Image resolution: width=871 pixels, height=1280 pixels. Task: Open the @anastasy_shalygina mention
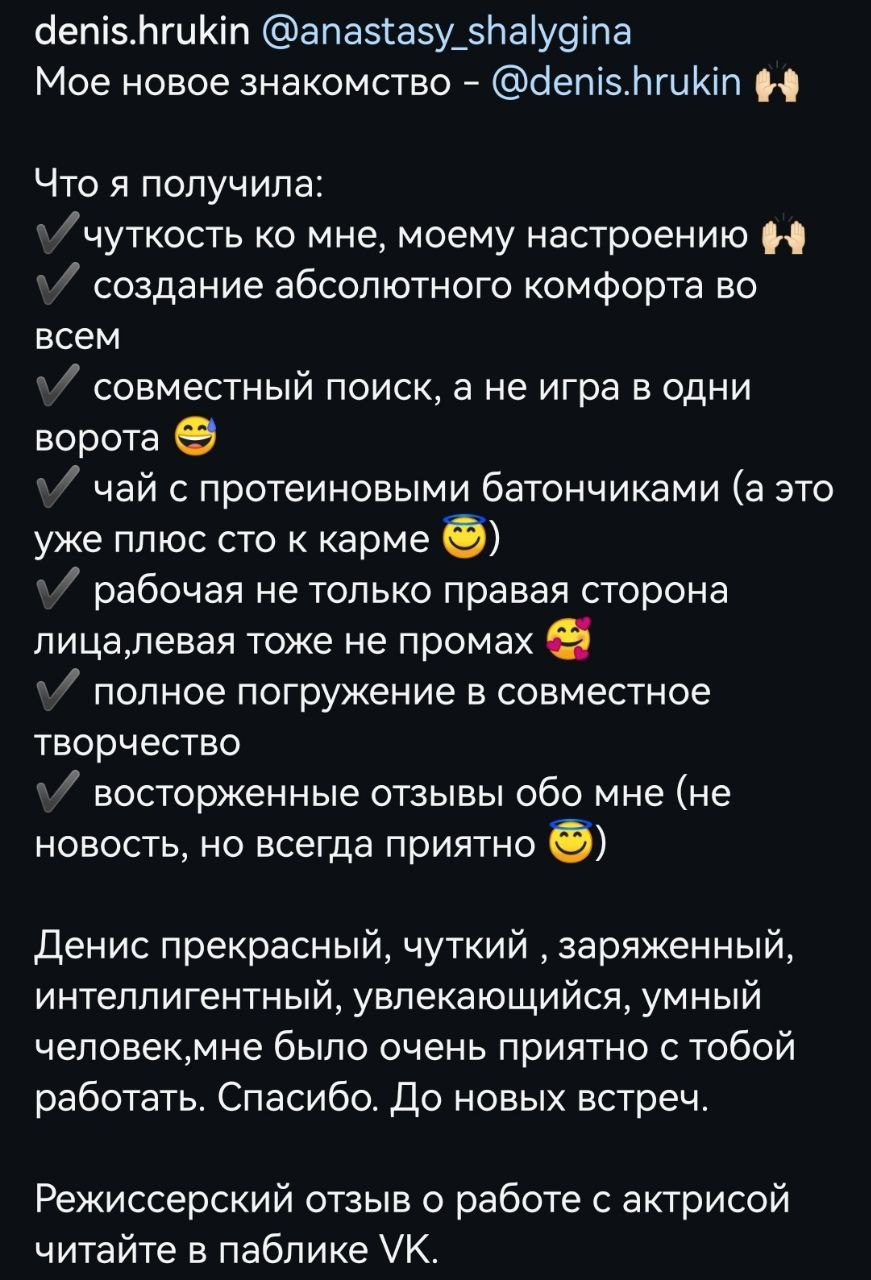[446, 33]
